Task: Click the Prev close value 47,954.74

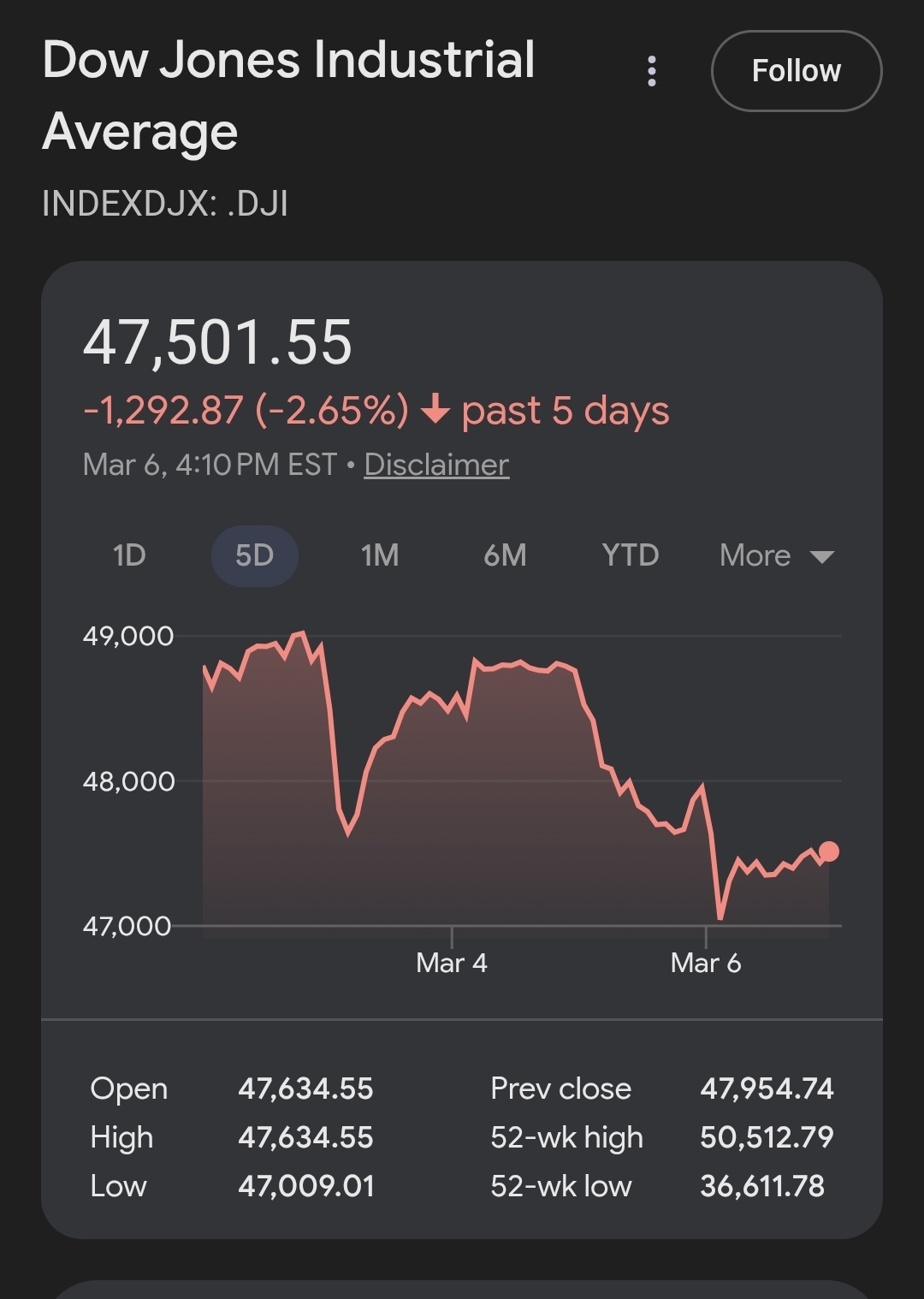Action: pyautogui.click(x=768, y=1088)
